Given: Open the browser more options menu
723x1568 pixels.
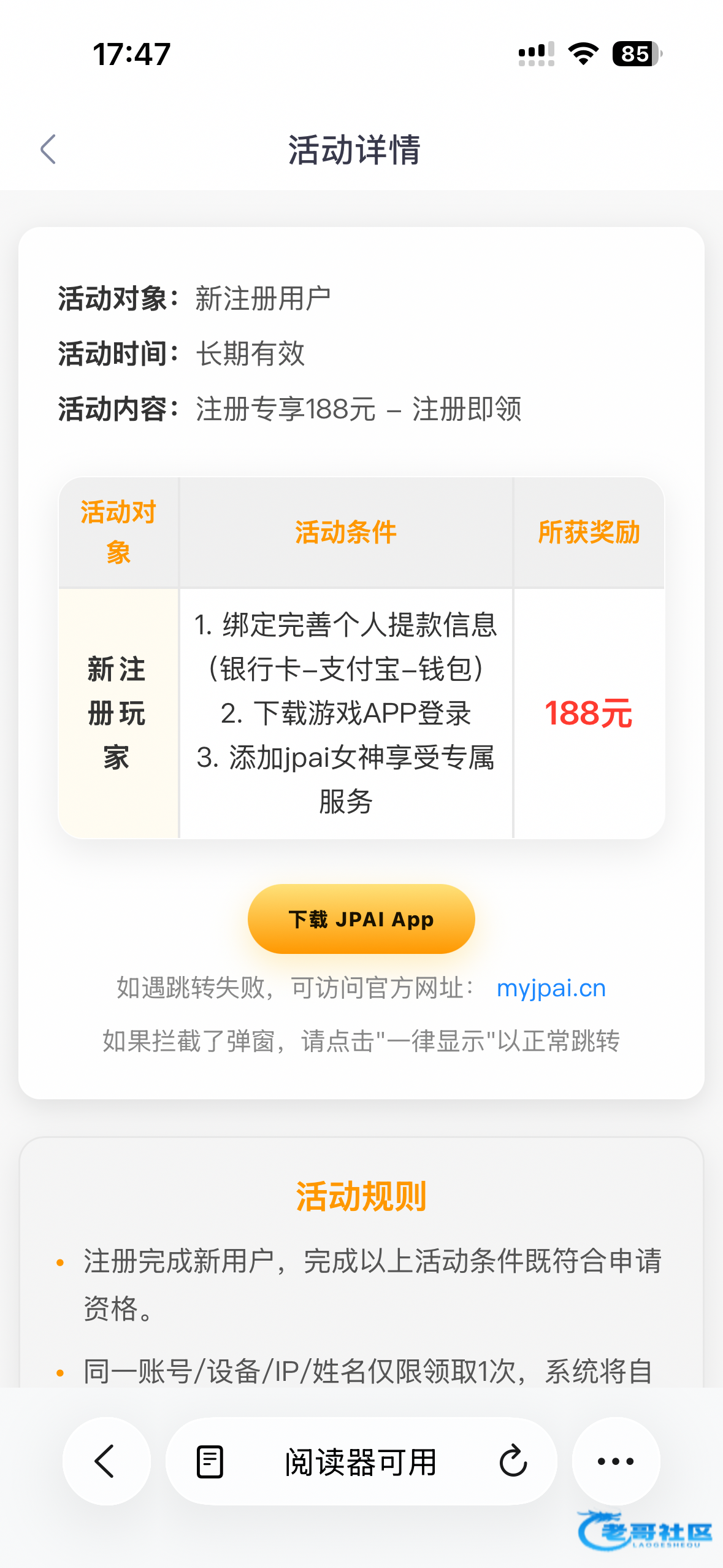Looking at the screenshot, I should coord(616,1461).
